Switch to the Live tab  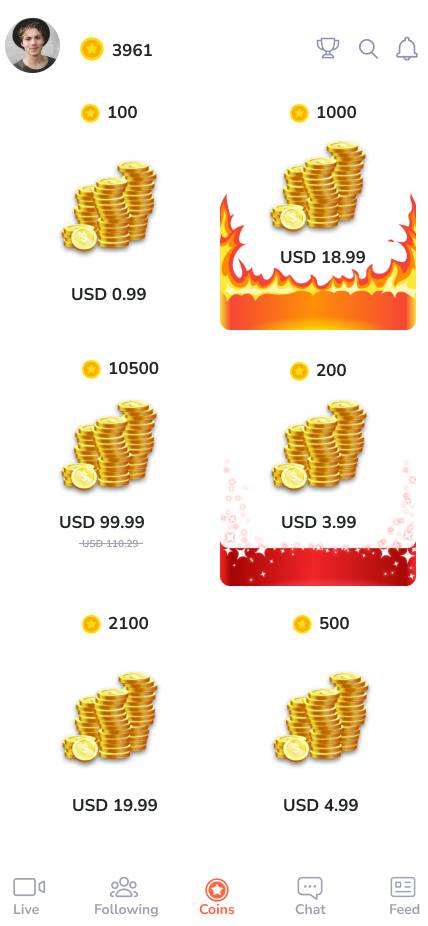pos(27,896)
